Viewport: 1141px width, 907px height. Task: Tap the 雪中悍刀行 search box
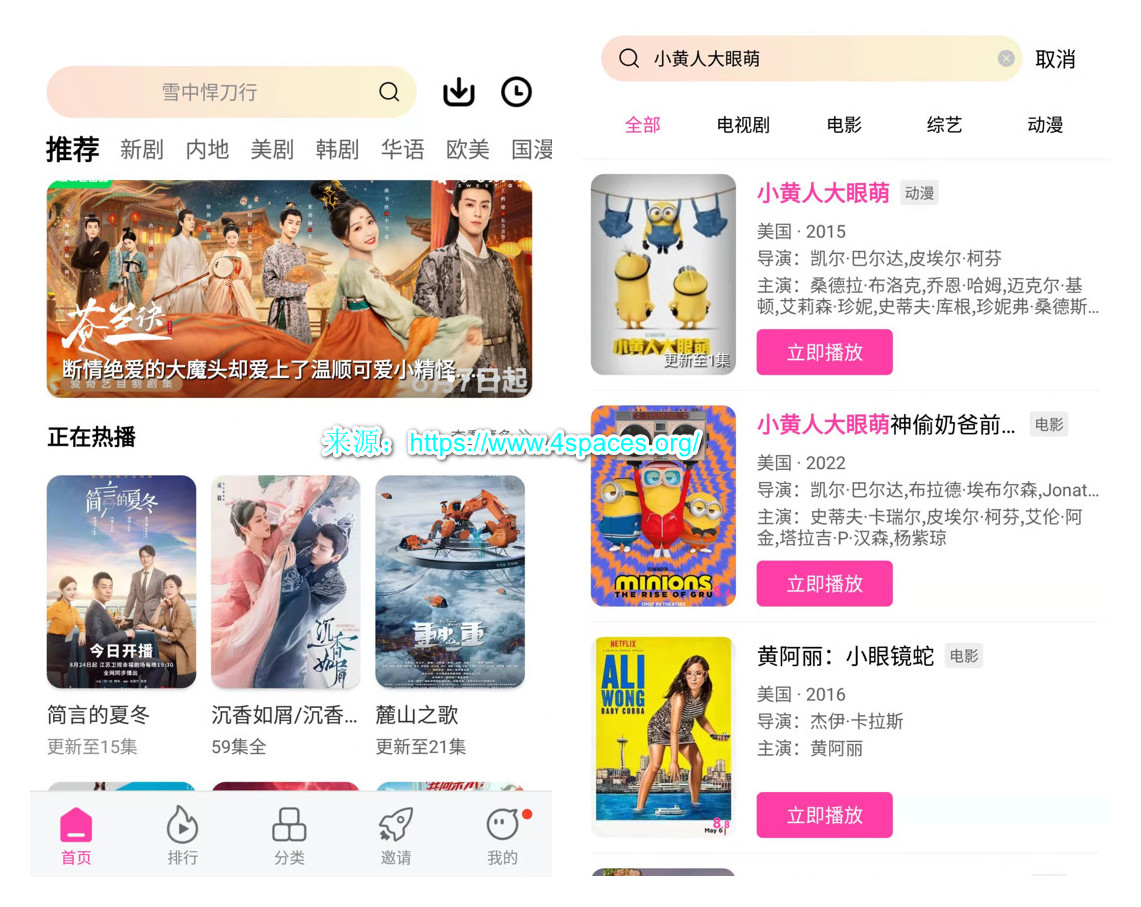click(x=210, y=92)
